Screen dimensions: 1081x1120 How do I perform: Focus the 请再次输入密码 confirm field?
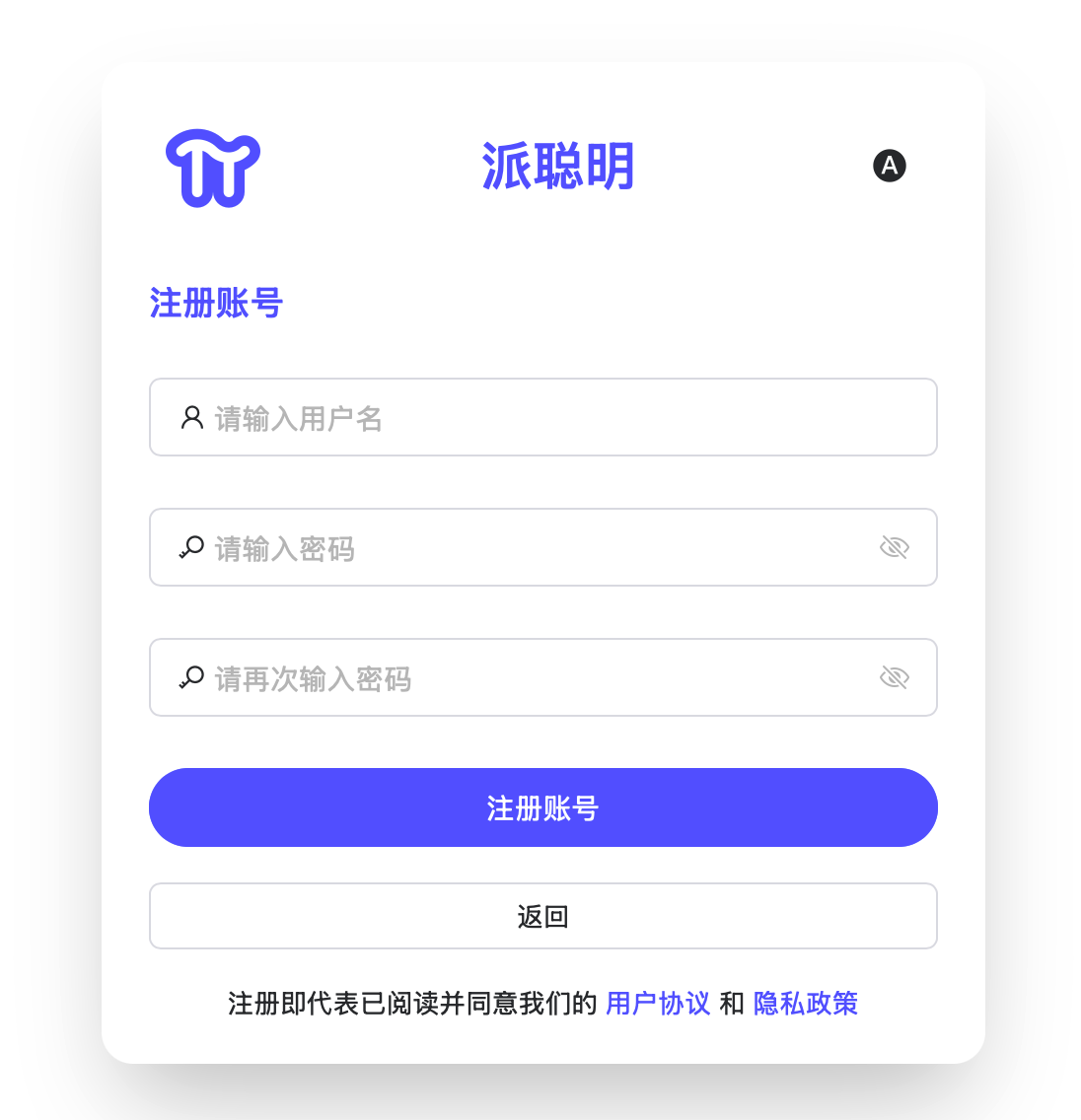click(523, 678)
